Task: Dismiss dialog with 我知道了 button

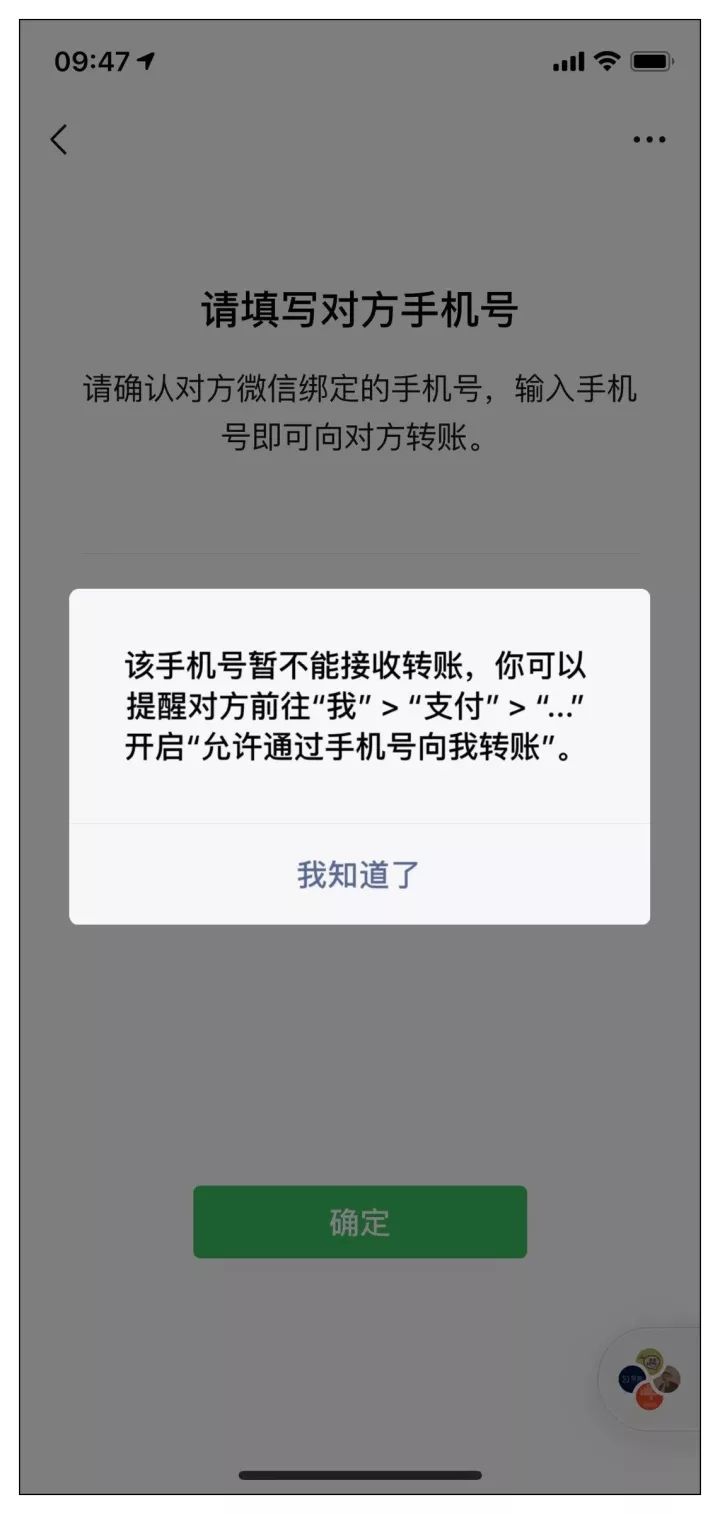Action: (359, 875)
